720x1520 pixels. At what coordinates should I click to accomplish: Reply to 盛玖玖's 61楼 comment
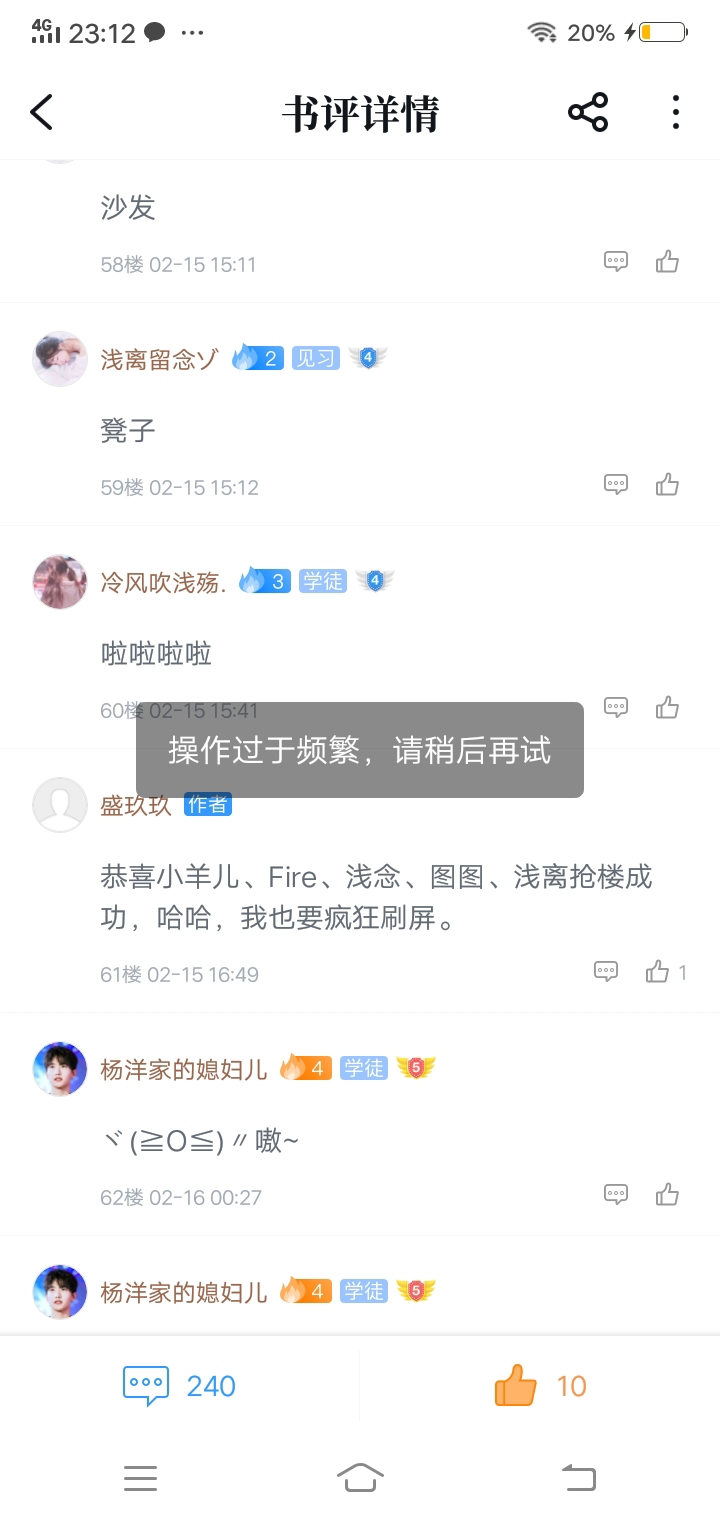click(606, 971)
